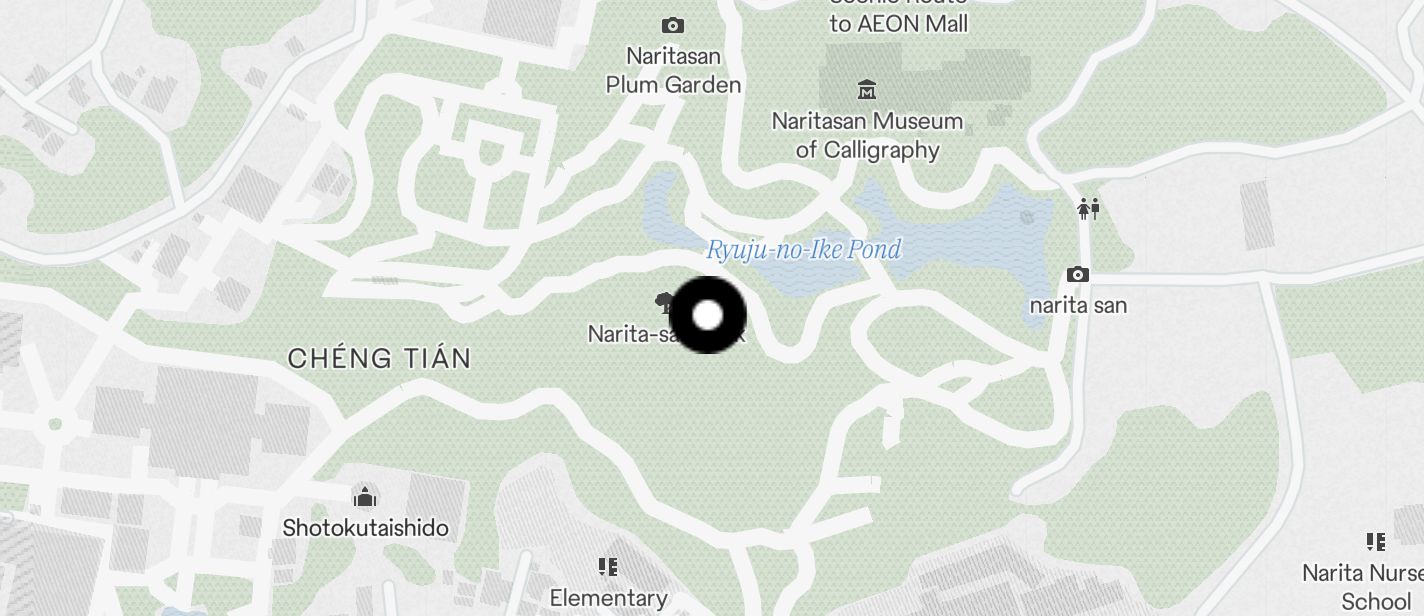This screenshot has height=616, width=1424.
Task: Open Naritasan Museum of Calligraphy marker
Action: 867,90
